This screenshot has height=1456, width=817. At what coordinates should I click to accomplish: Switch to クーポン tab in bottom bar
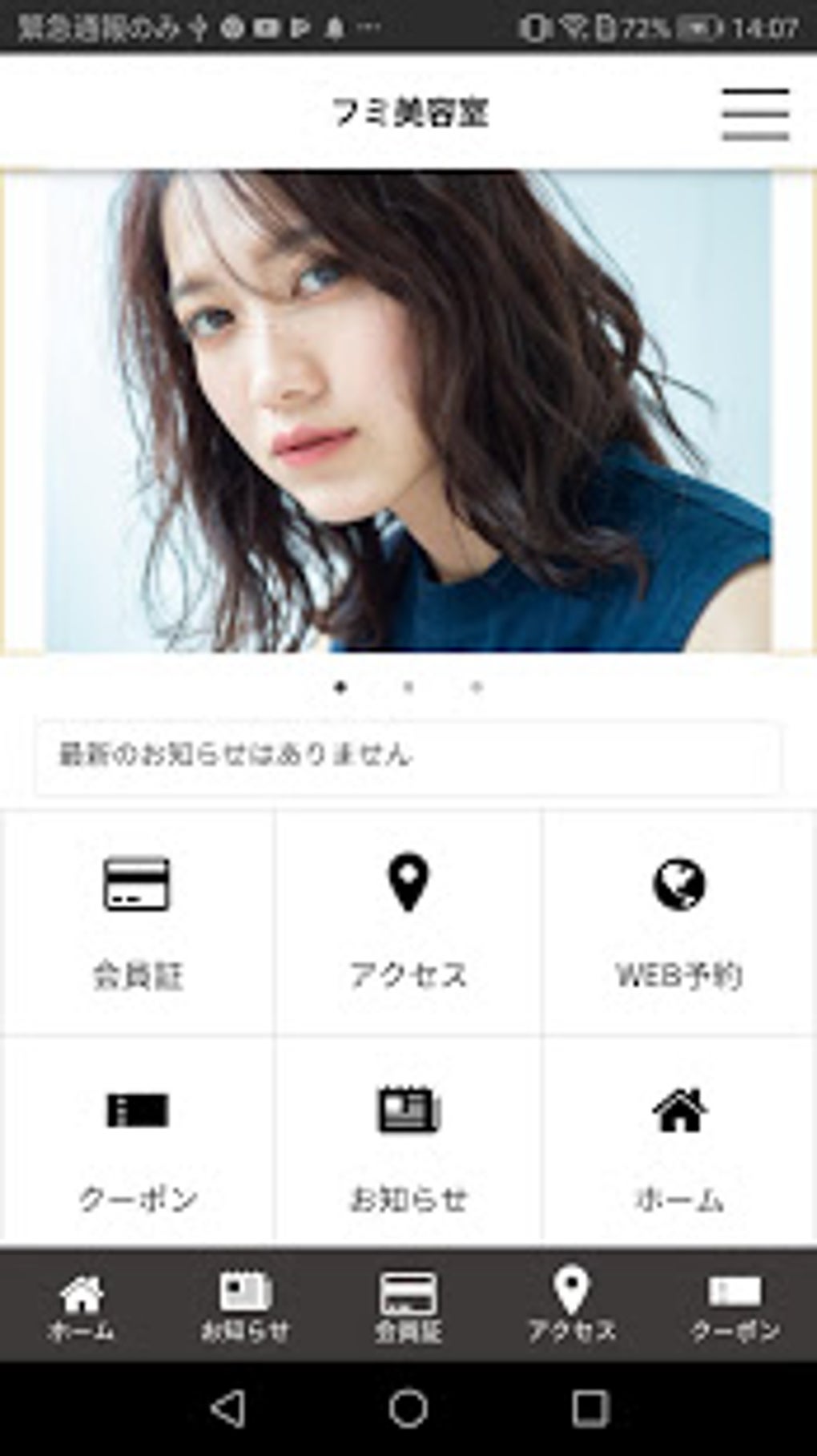(x=734, y=1306)
